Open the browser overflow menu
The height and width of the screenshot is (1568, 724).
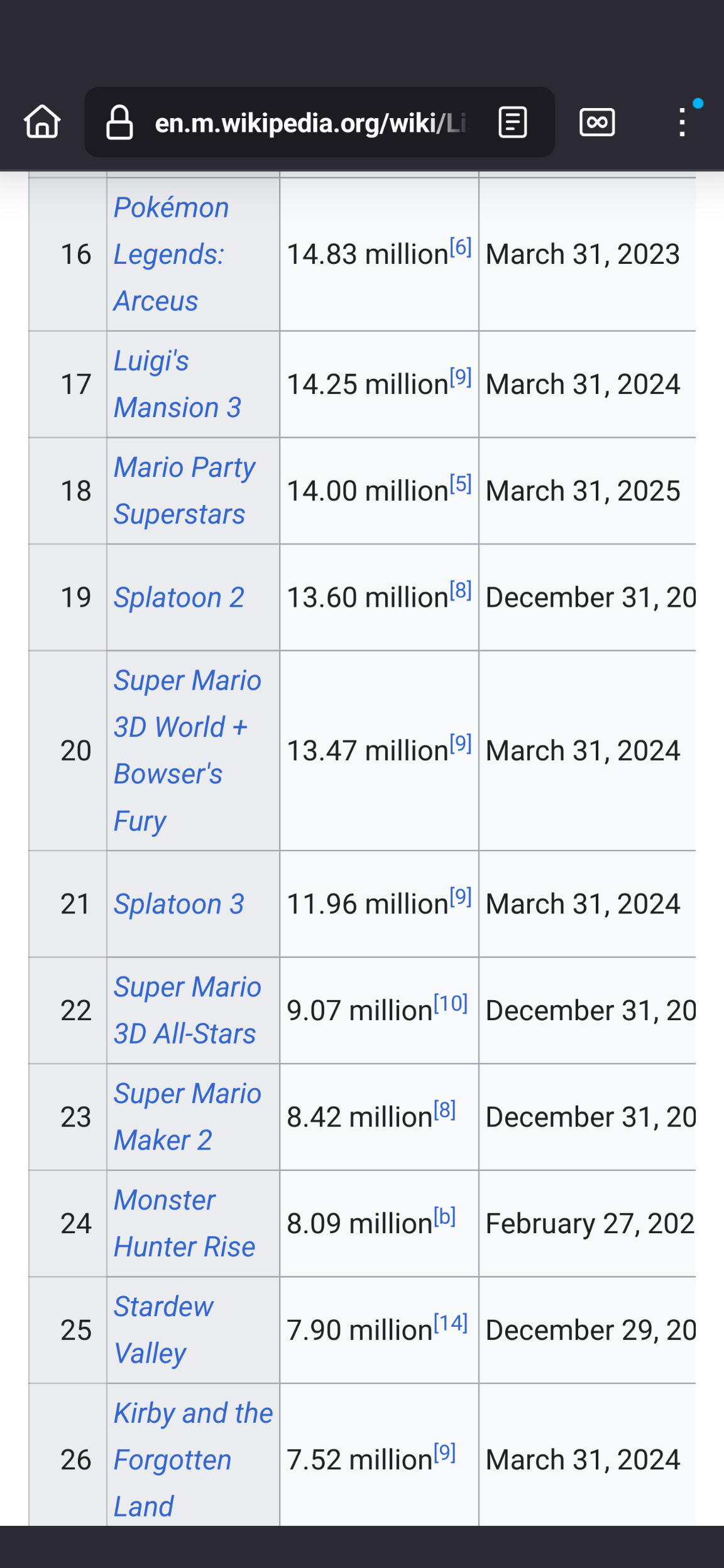click(x=682, y=122)
